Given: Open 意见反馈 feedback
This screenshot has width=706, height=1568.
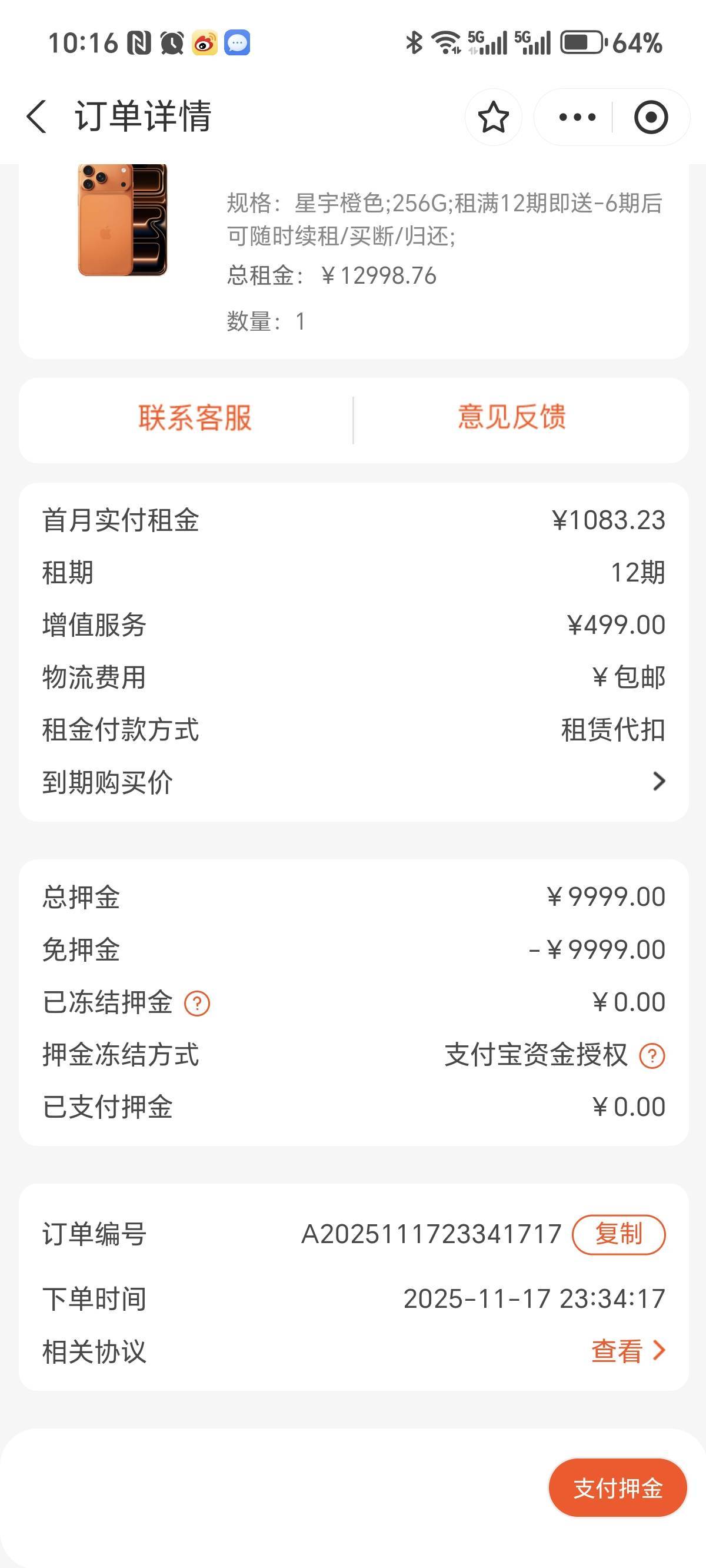Looking at the screenshot, I should 512,417.
